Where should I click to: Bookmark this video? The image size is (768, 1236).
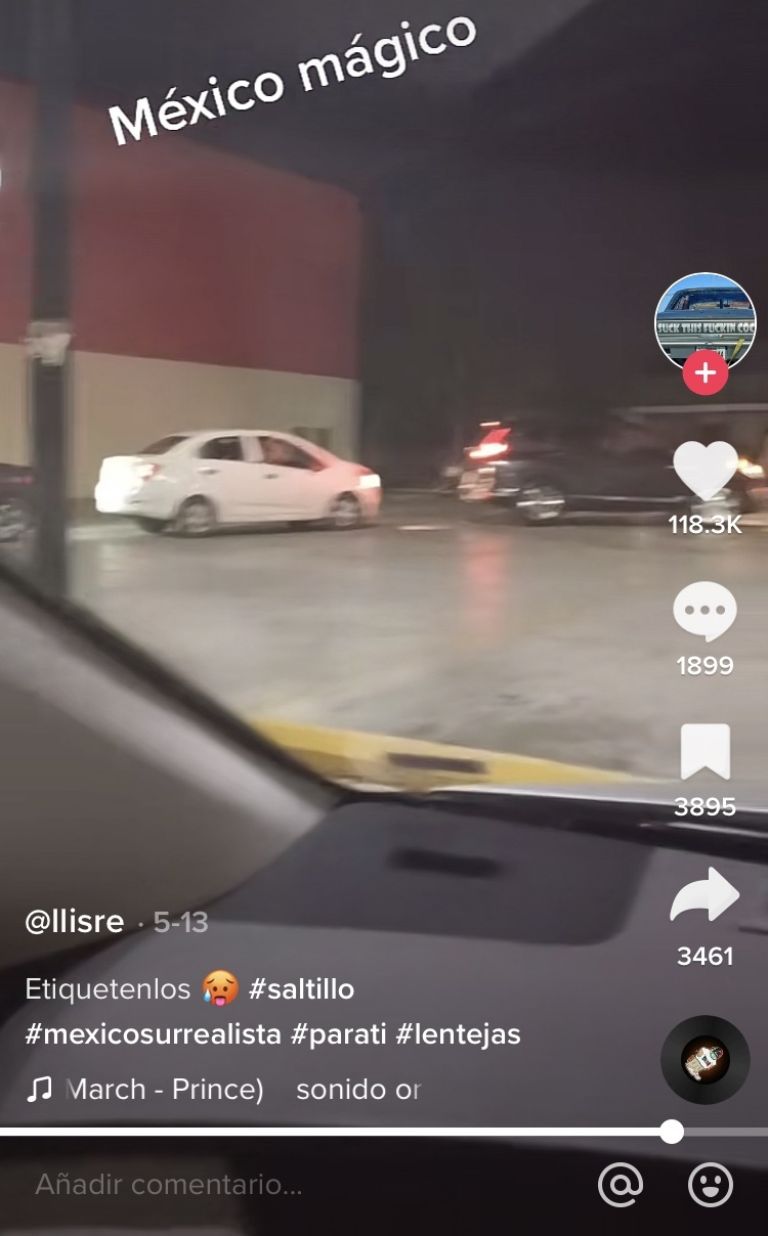(705, 752)
